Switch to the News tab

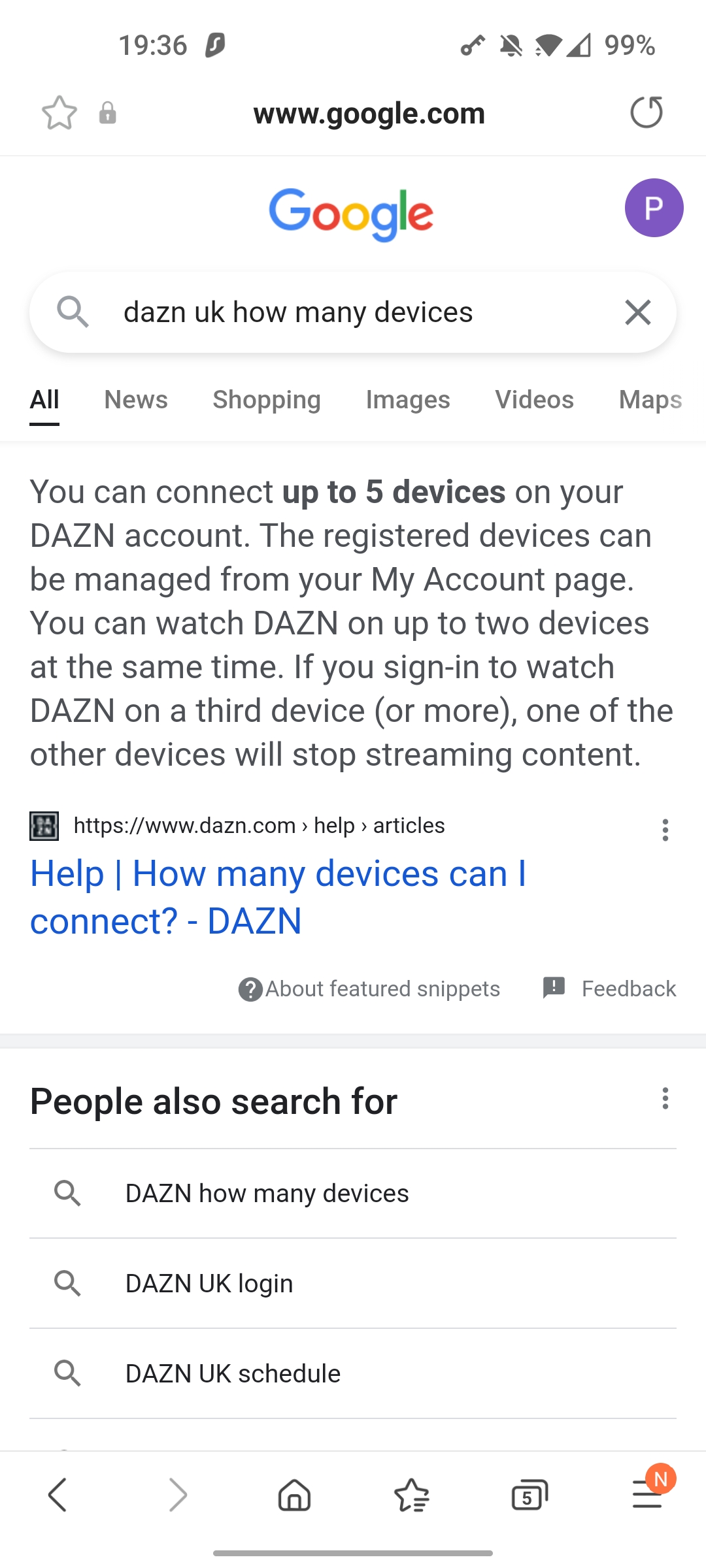coord(136,400)
